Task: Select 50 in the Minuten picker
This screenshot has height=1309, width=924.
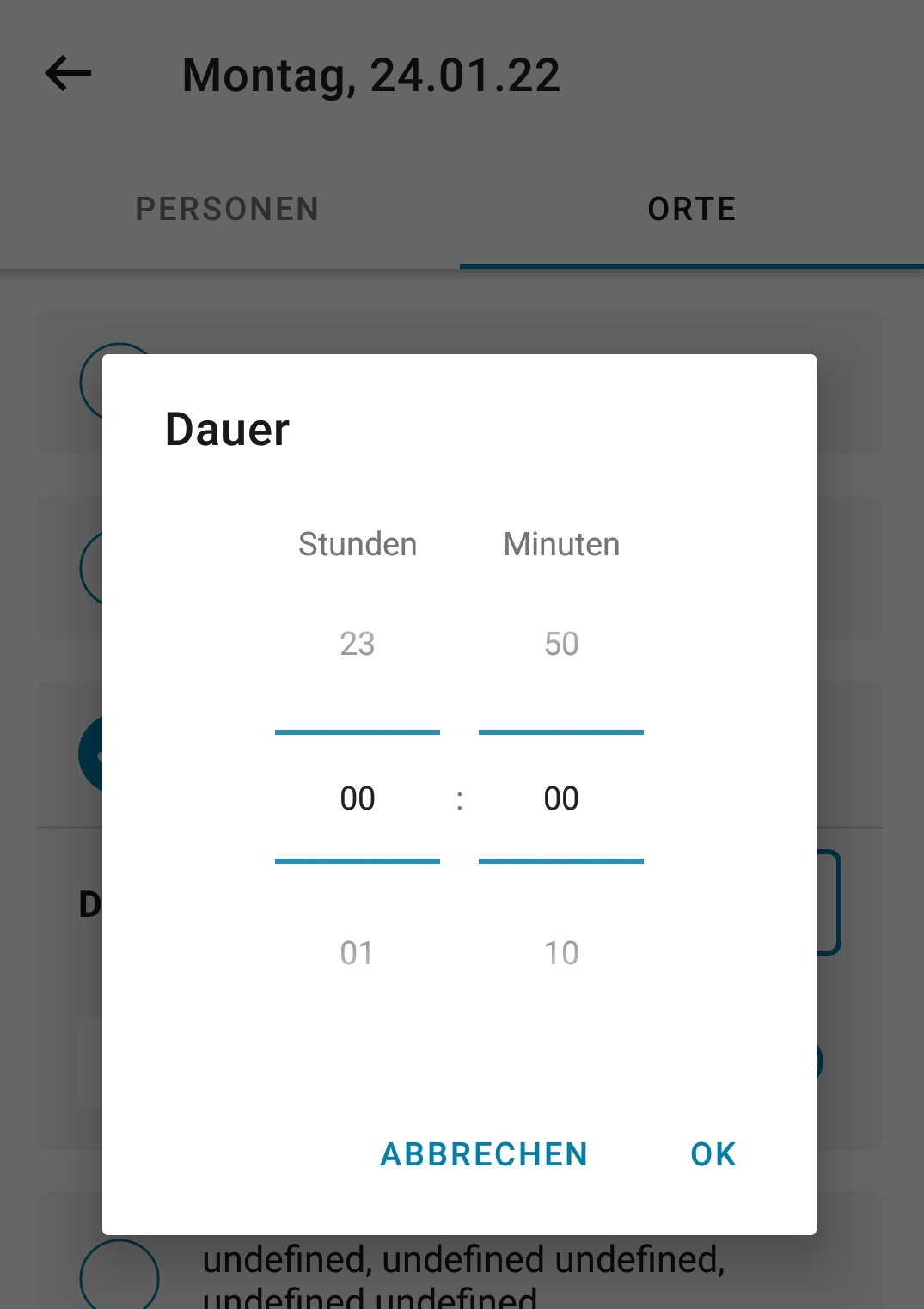Action: click(x=561, y=644)
